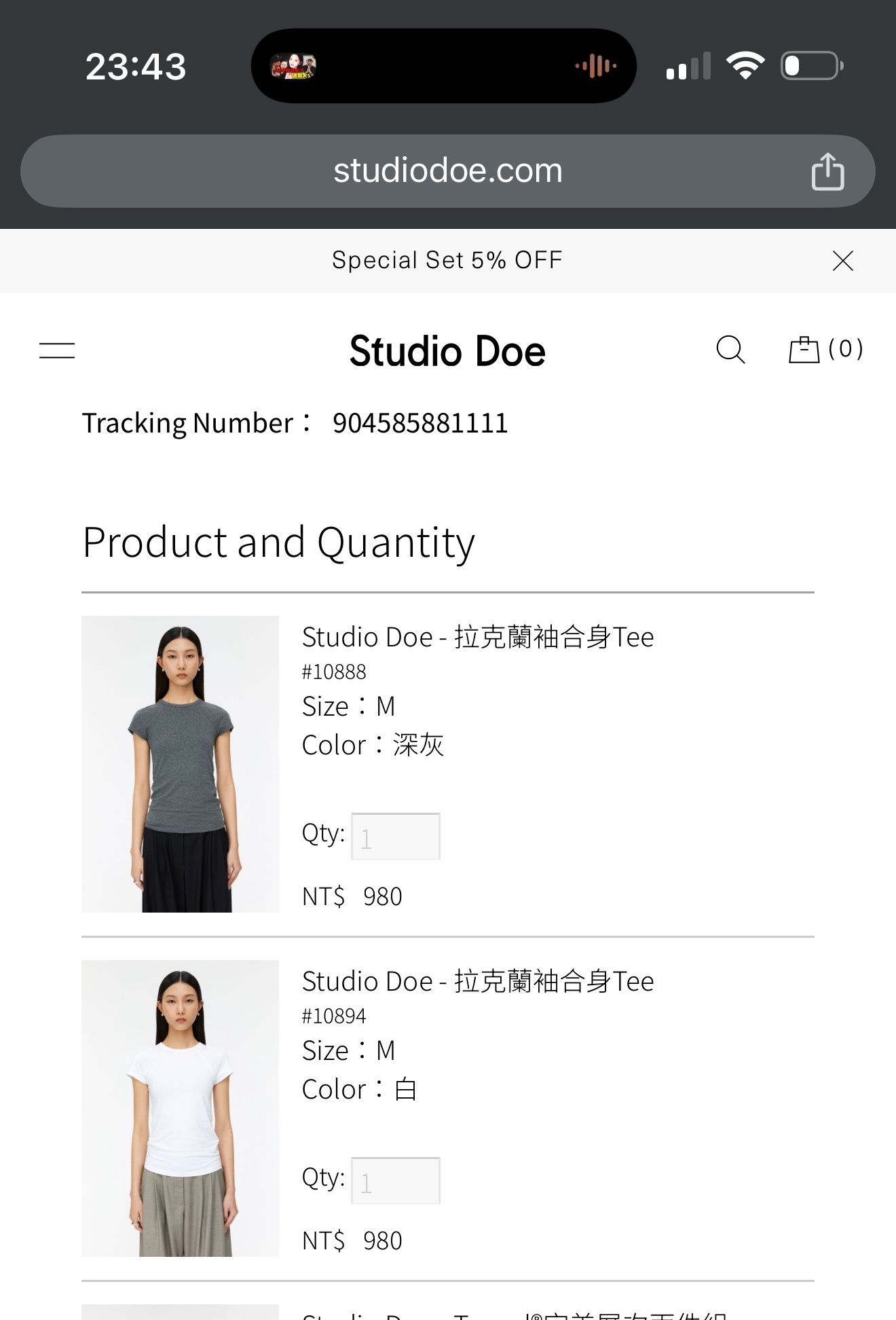The image size is (896, 1320).
Task: Tap the Share icon in the address bar
Action: click(x=827, y=170)
